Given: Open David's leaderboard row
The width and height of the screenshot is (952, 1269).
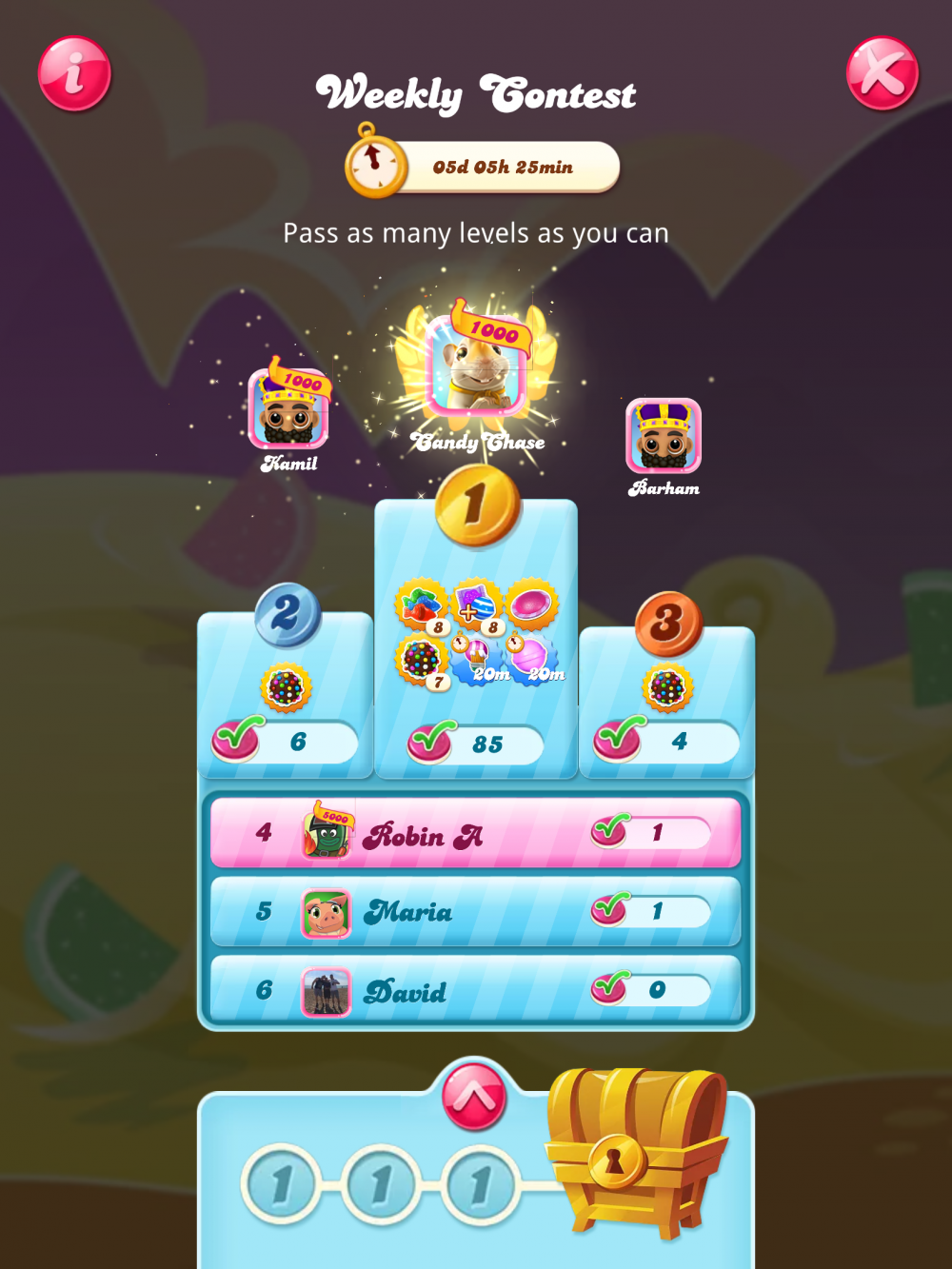Looking at the screenshot, I should [x=474, y=991].
